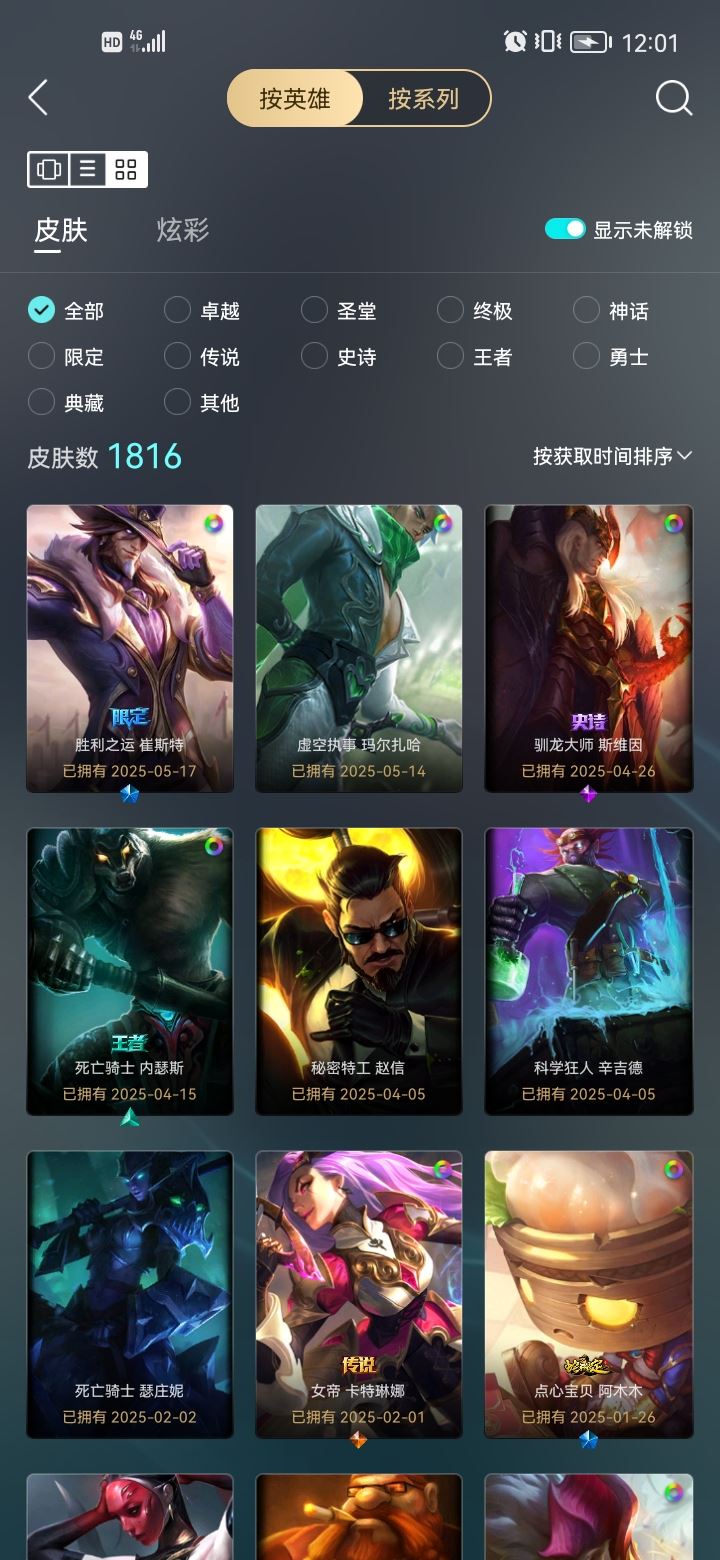This screenshot has height=1560, width=720.
Task: Turn off the 显示未解锁 switch
Action: point(565,229)
